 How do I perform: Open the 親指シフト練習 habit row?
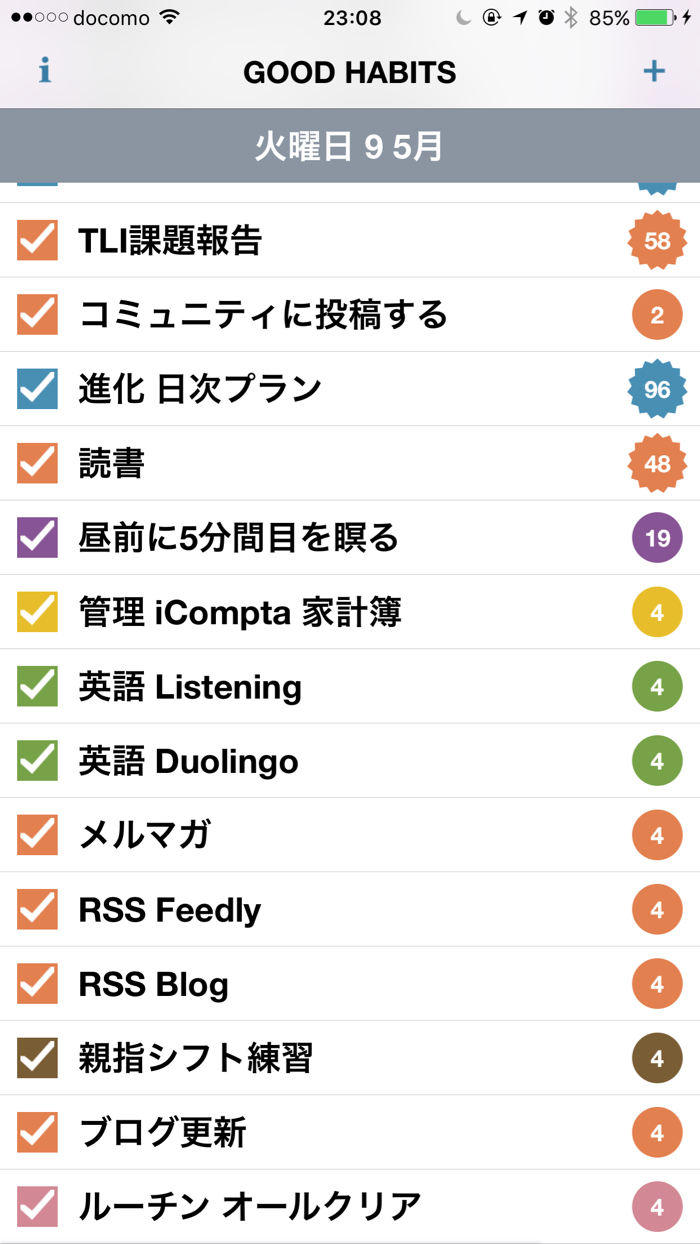(350, 1058)
